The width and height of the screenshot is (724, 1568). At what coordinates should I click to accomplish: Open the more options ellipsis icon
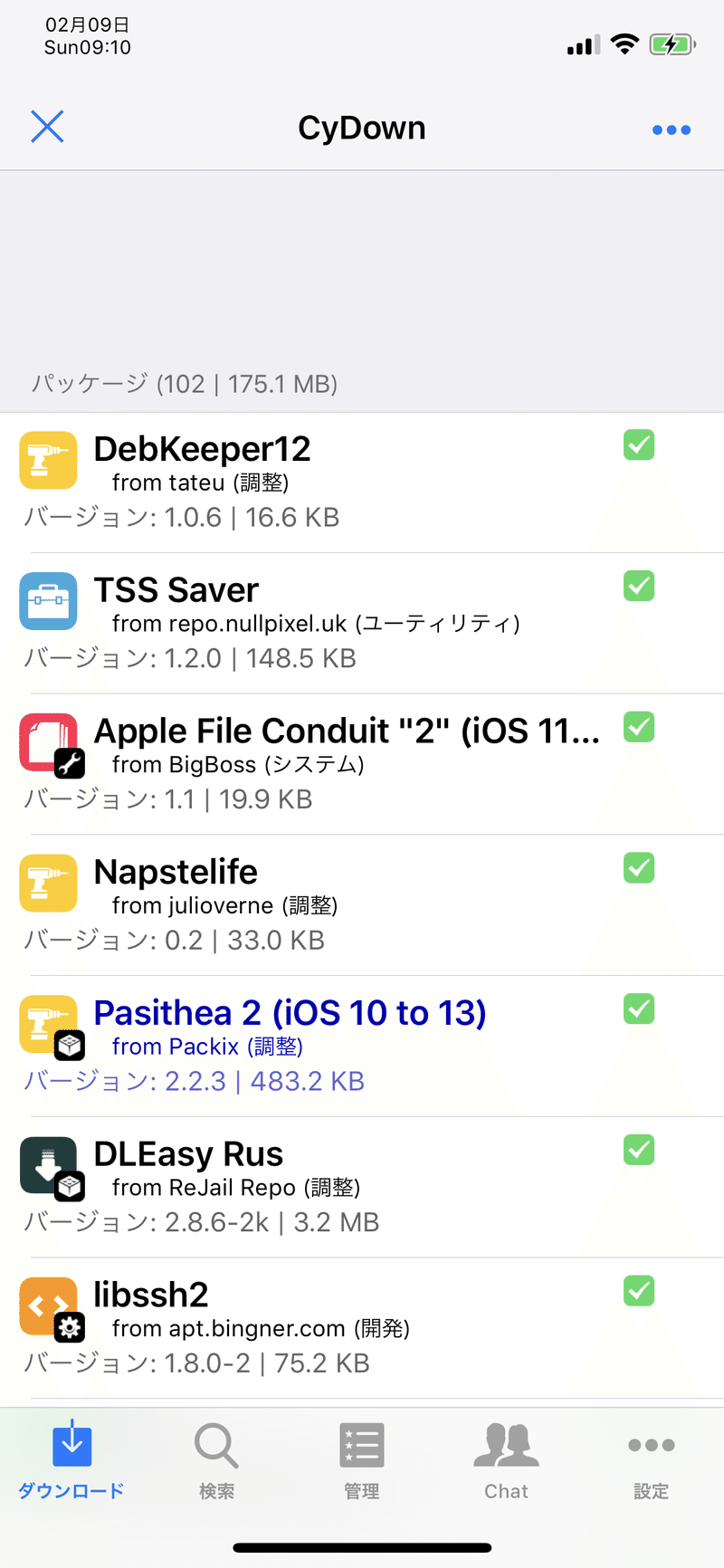[x=671, y=129]
